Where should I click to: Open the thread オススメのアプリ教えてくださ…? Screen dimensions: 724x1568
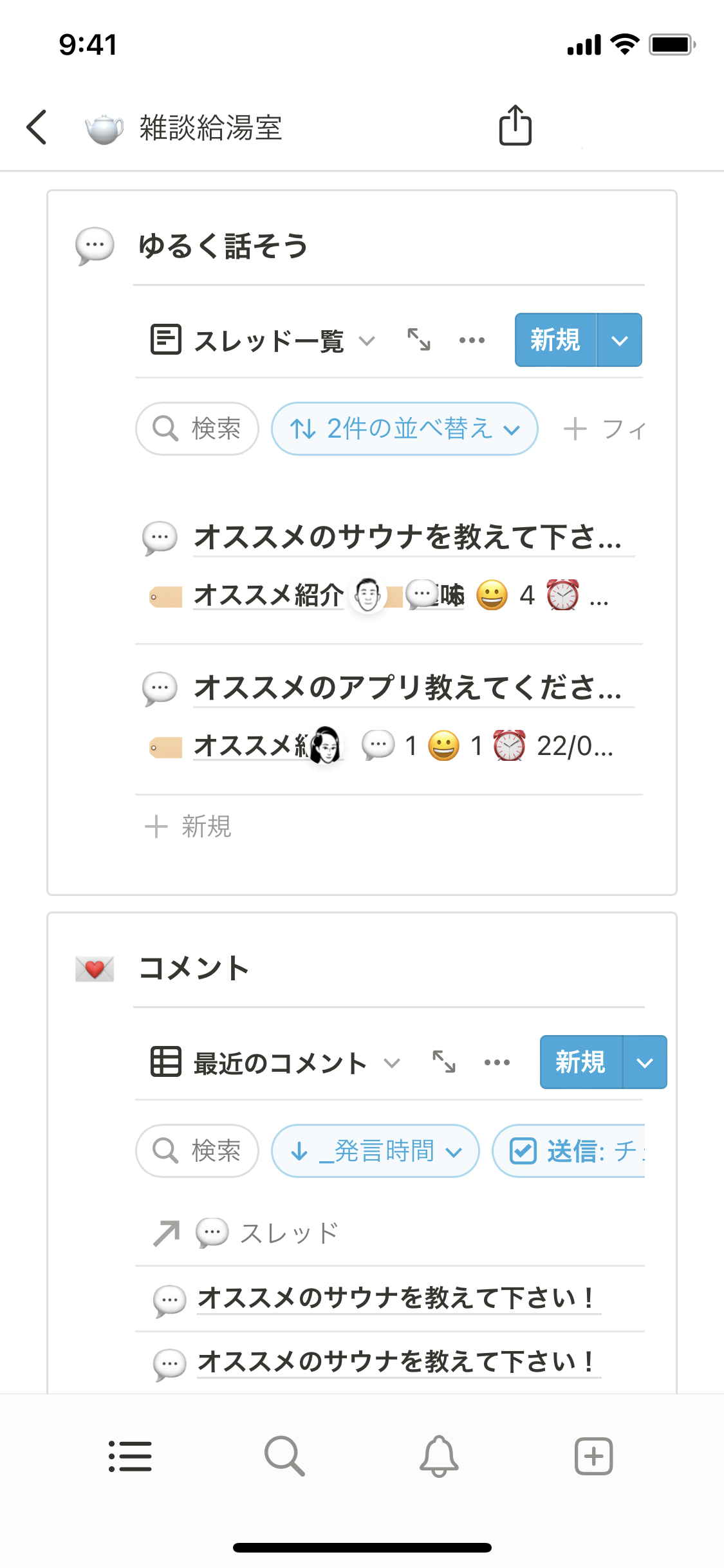(407, 688)
